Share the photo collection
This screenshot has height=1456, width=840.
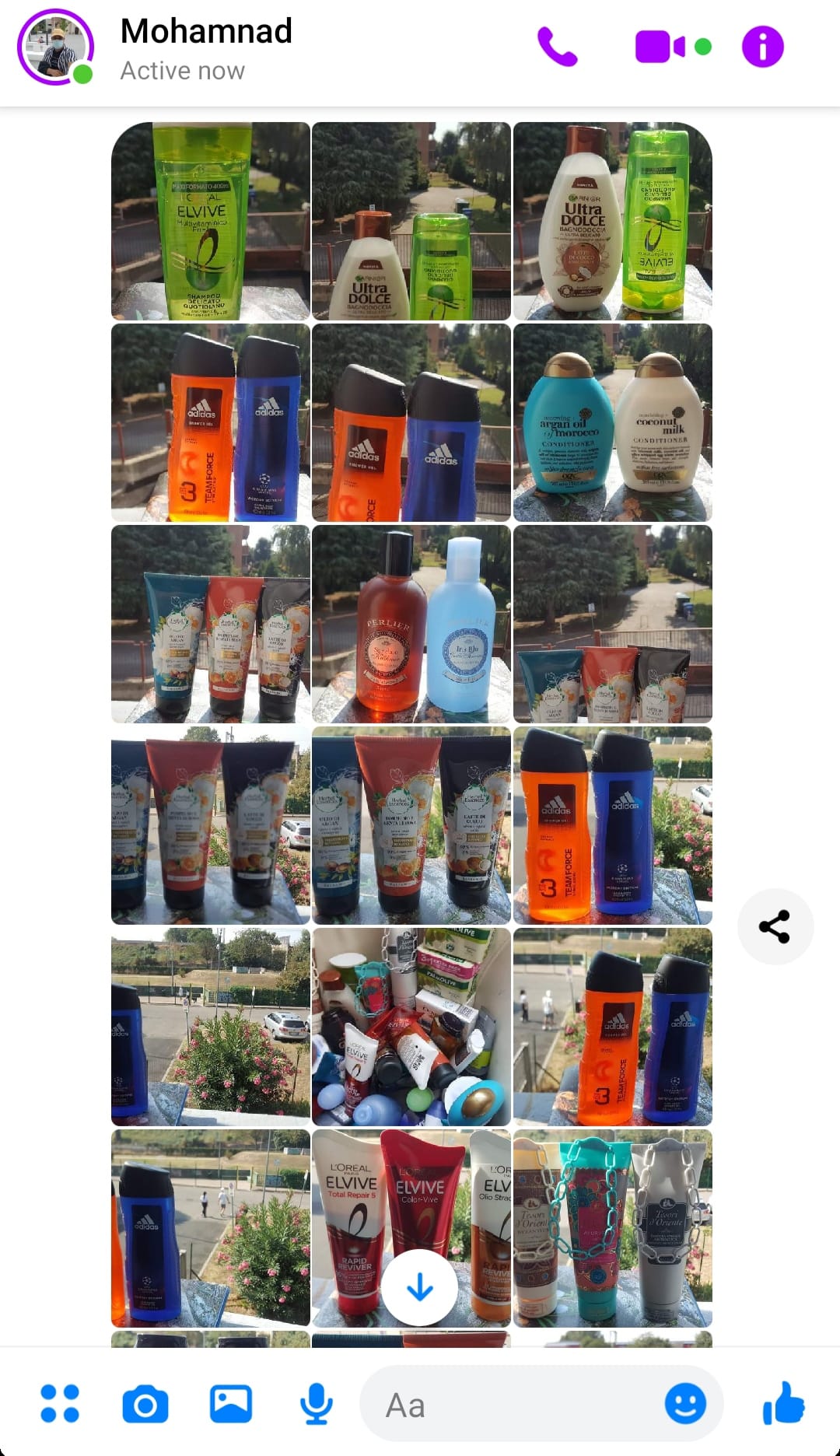click(775, 926)
